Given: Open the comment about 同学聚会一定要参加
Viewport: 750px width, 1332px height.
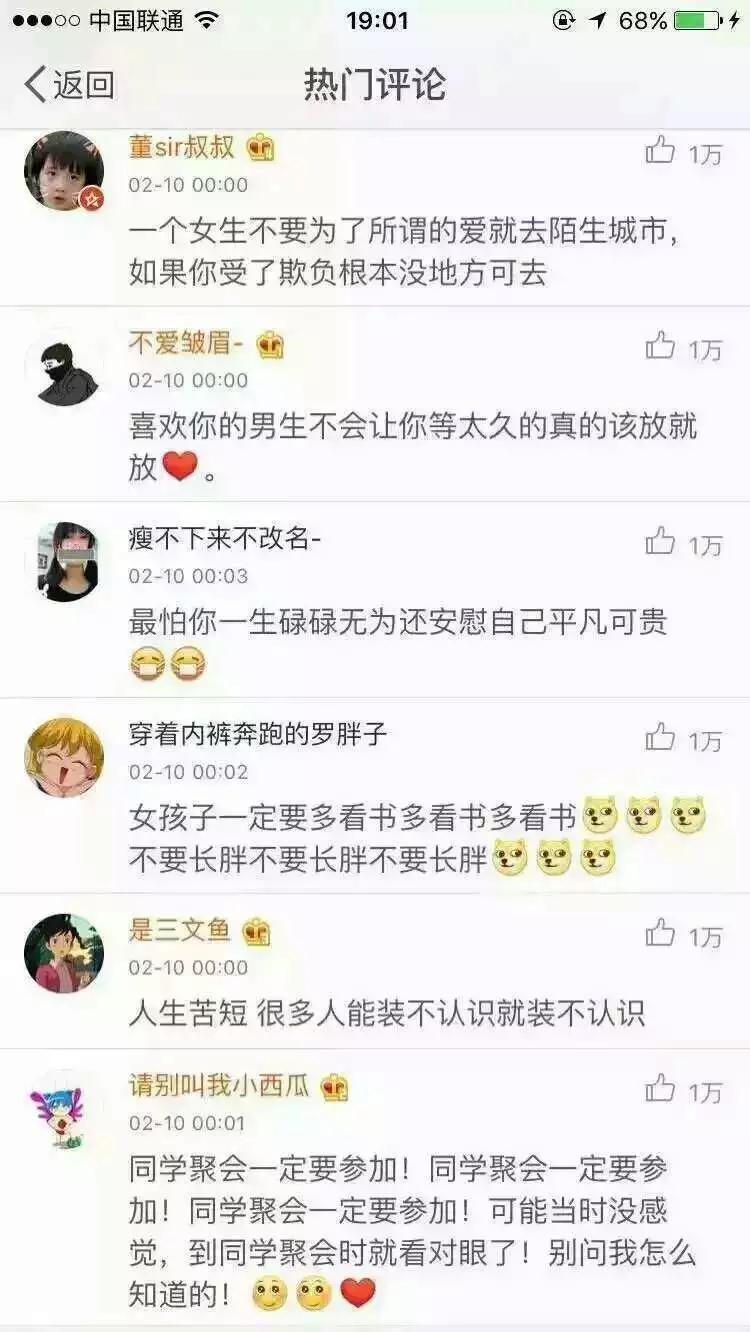Looking at the screenshot, I should tap(412, 1232).
